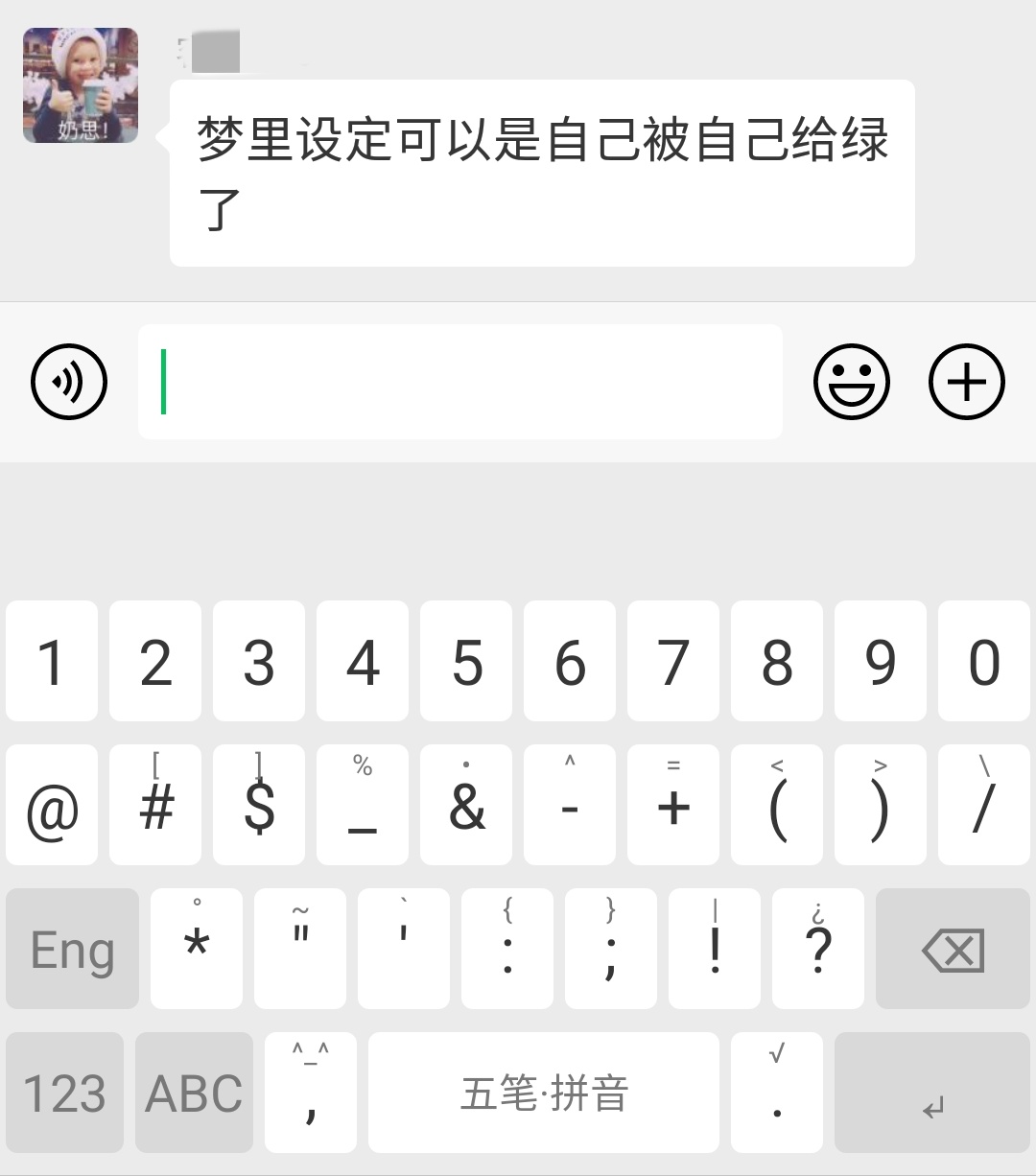1036x1176 pixels.
Task: Hit the enter key on keyboard
Action: 933,1093
